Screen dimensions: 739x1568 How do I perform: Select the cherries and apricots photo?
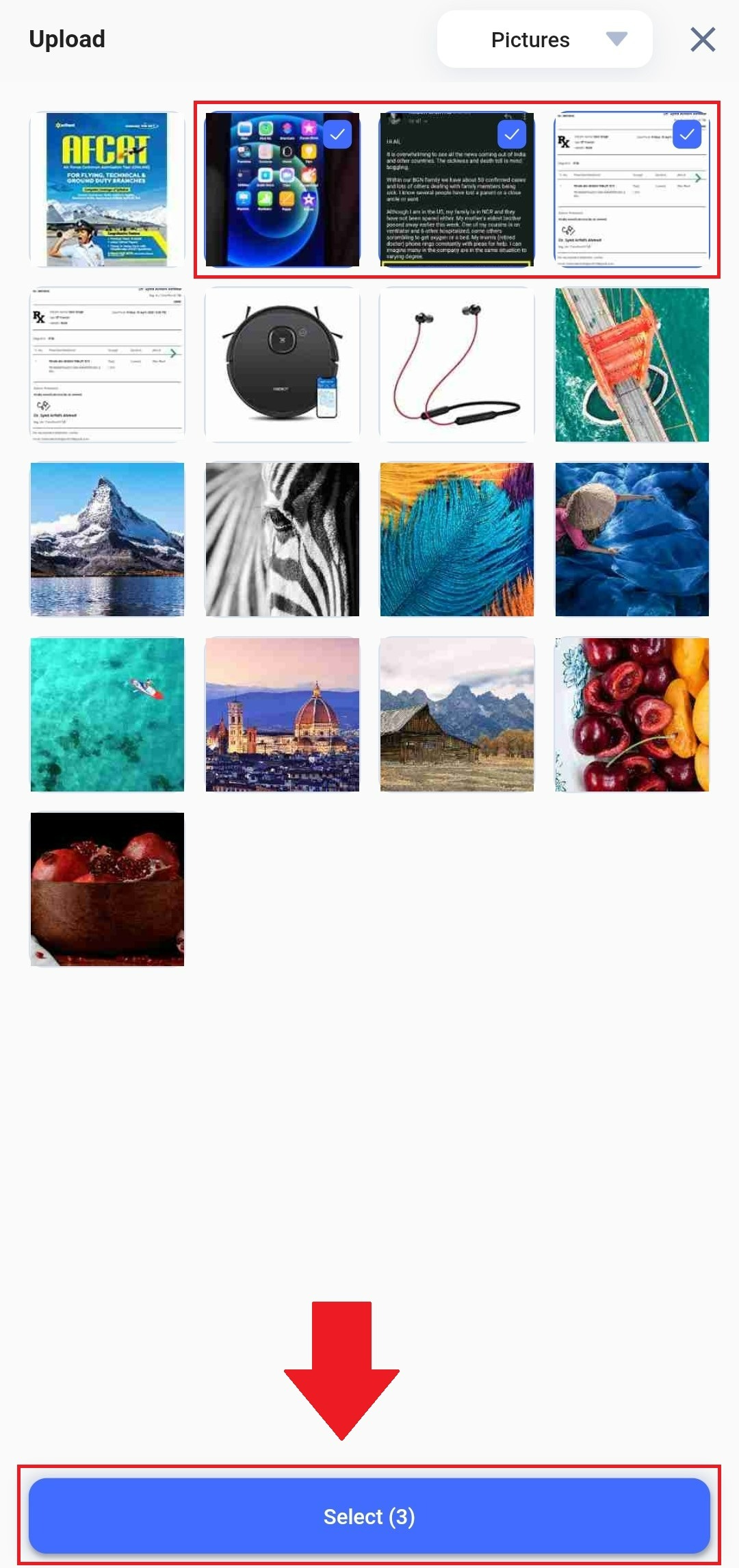pos(632,715)
